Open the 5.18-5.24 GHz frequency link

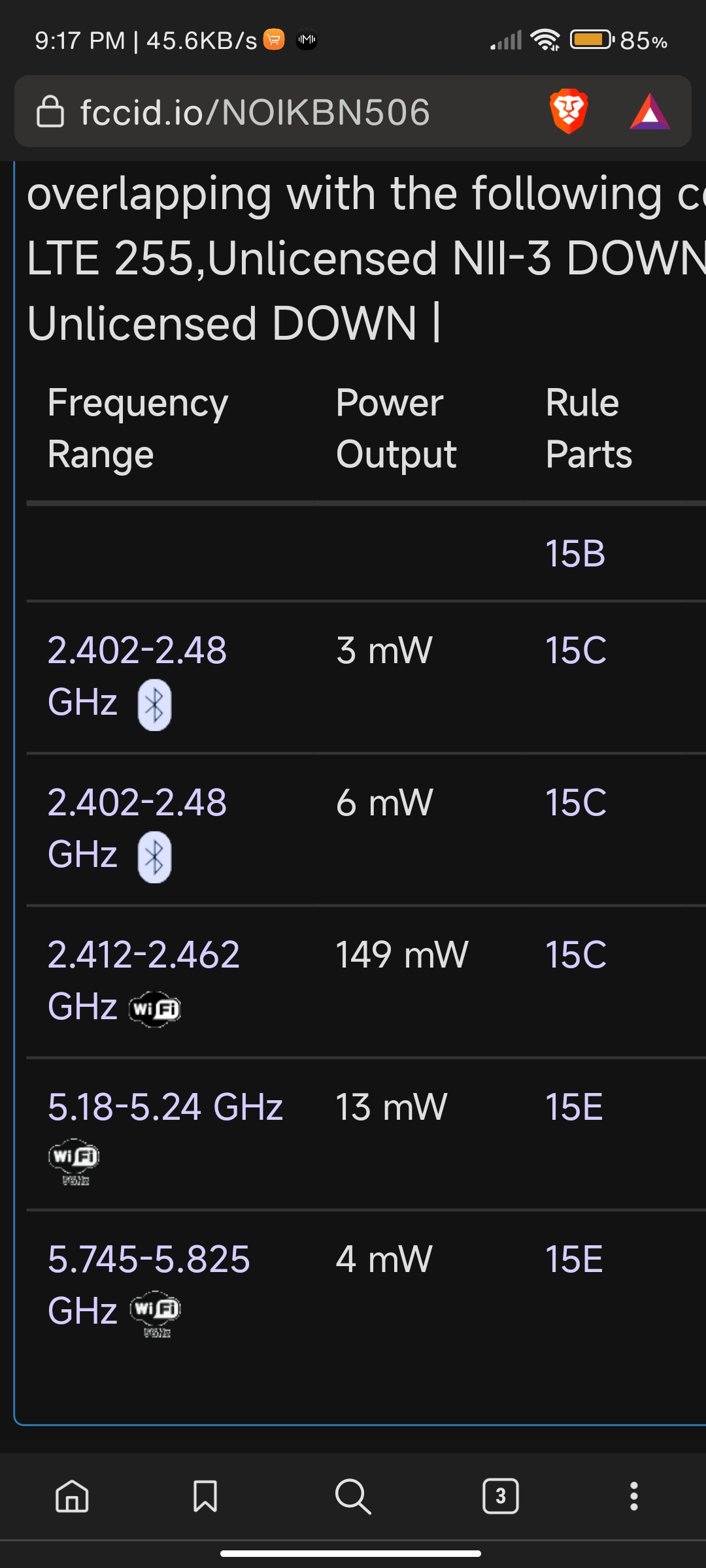point(165,1107)
